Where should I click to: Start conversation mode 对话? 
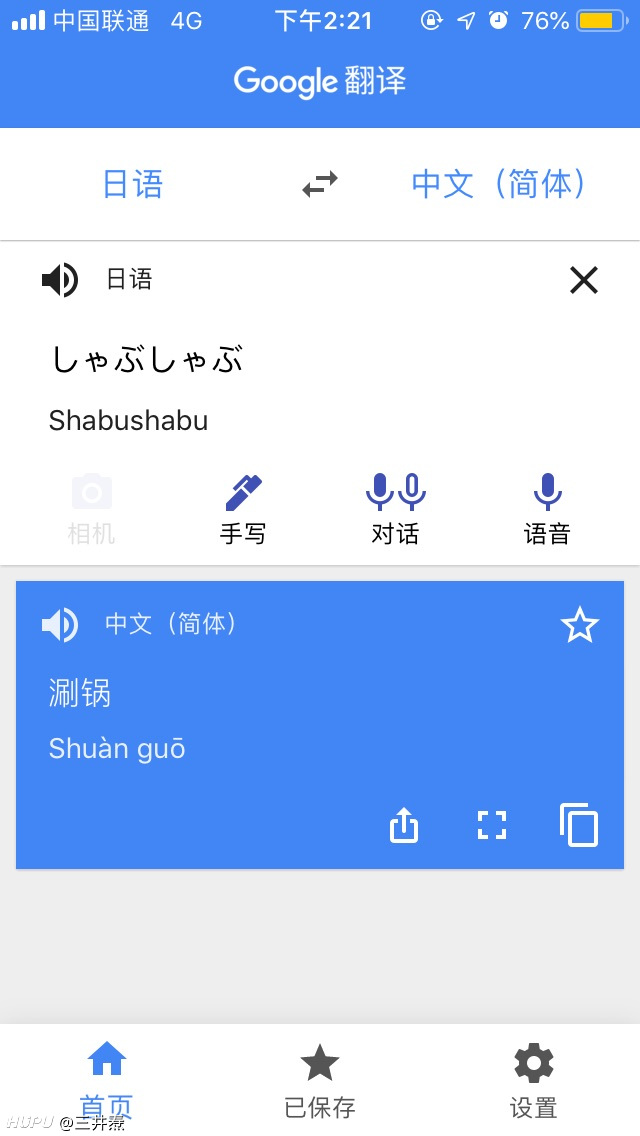coord(395,510)
